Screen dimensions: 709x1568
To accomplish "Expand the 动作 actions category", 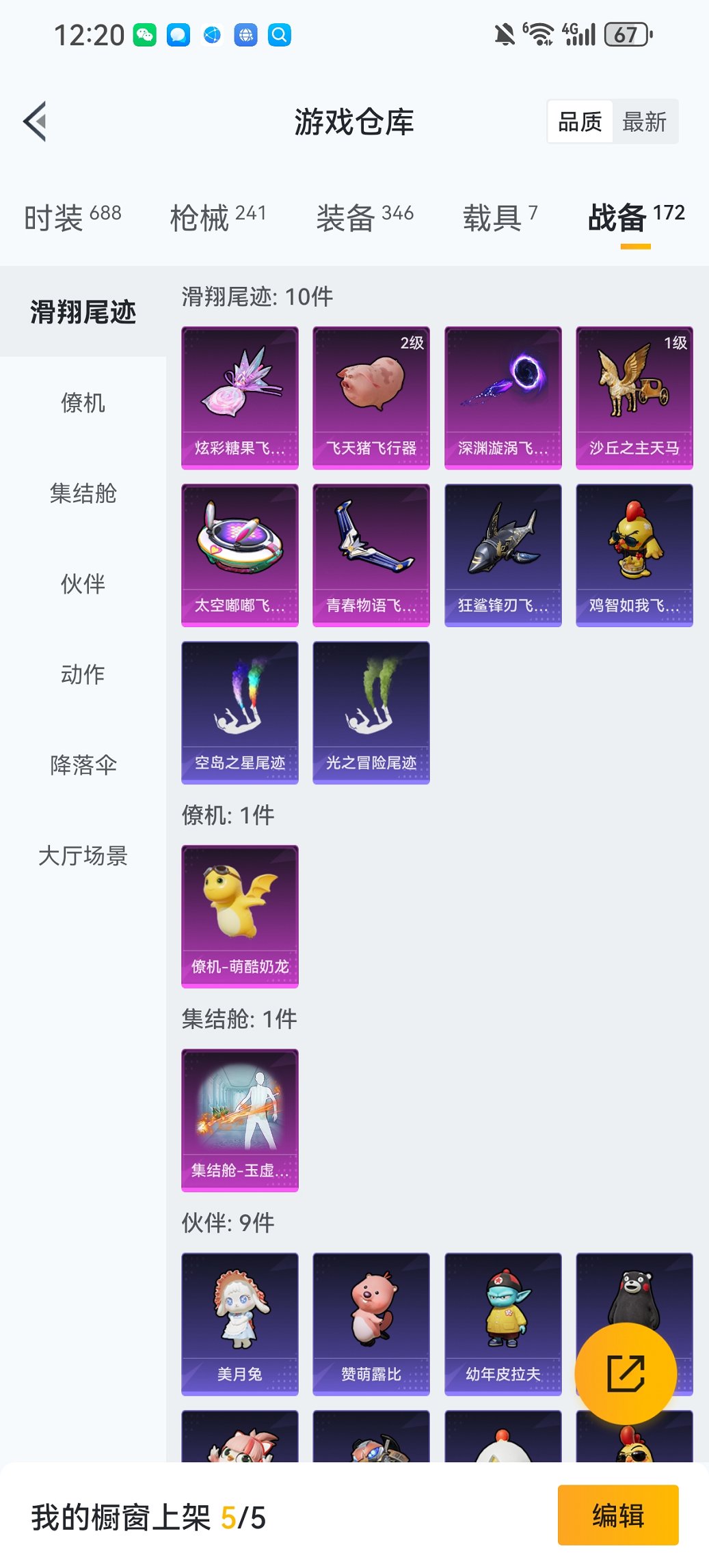I will (x=82, y=675).
